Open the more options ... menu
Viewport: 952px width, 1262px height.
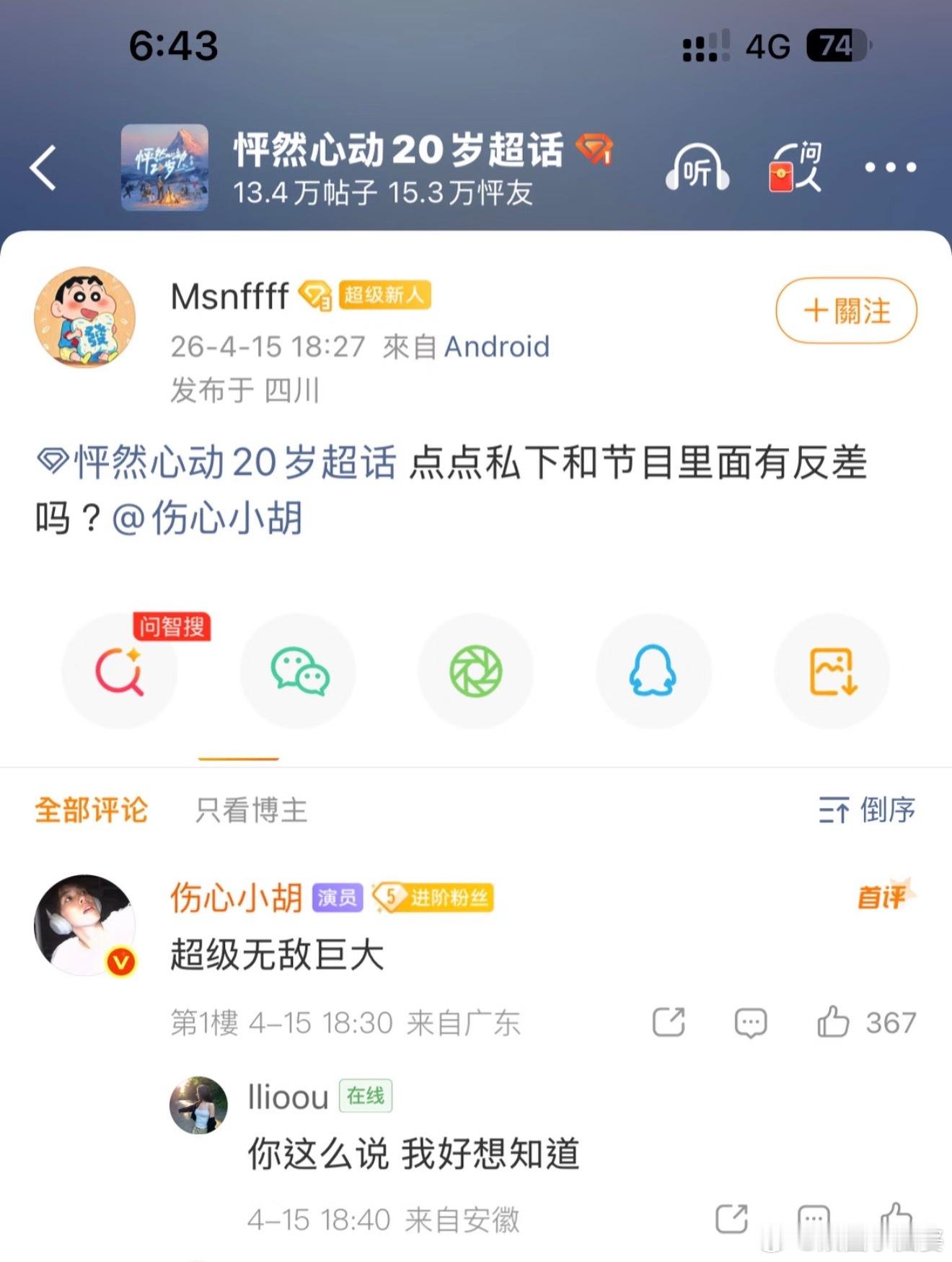[x=891, y=166]
